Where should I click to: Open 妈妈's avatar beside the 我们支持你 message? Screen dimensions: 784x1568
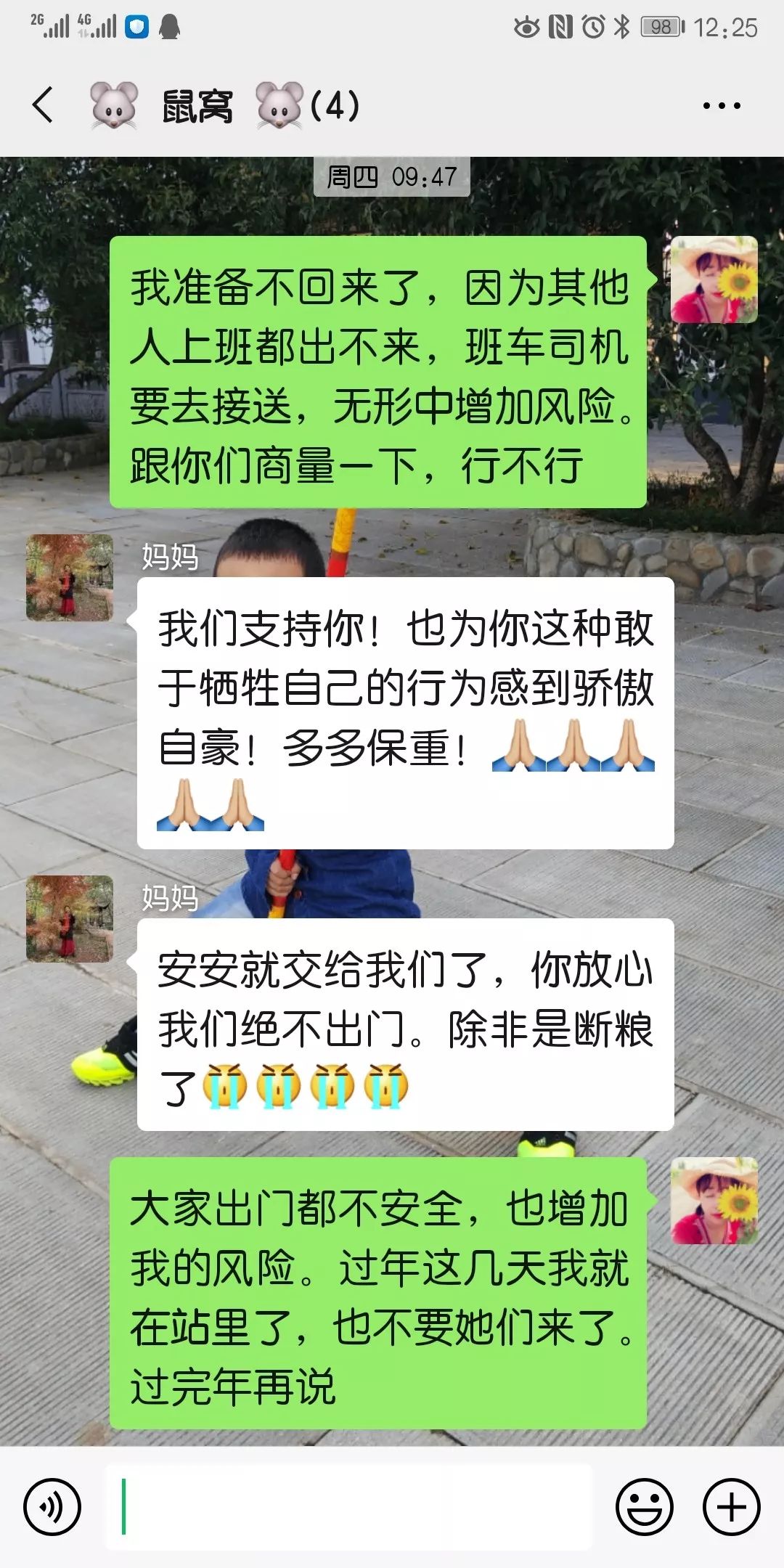click(70, 578)
